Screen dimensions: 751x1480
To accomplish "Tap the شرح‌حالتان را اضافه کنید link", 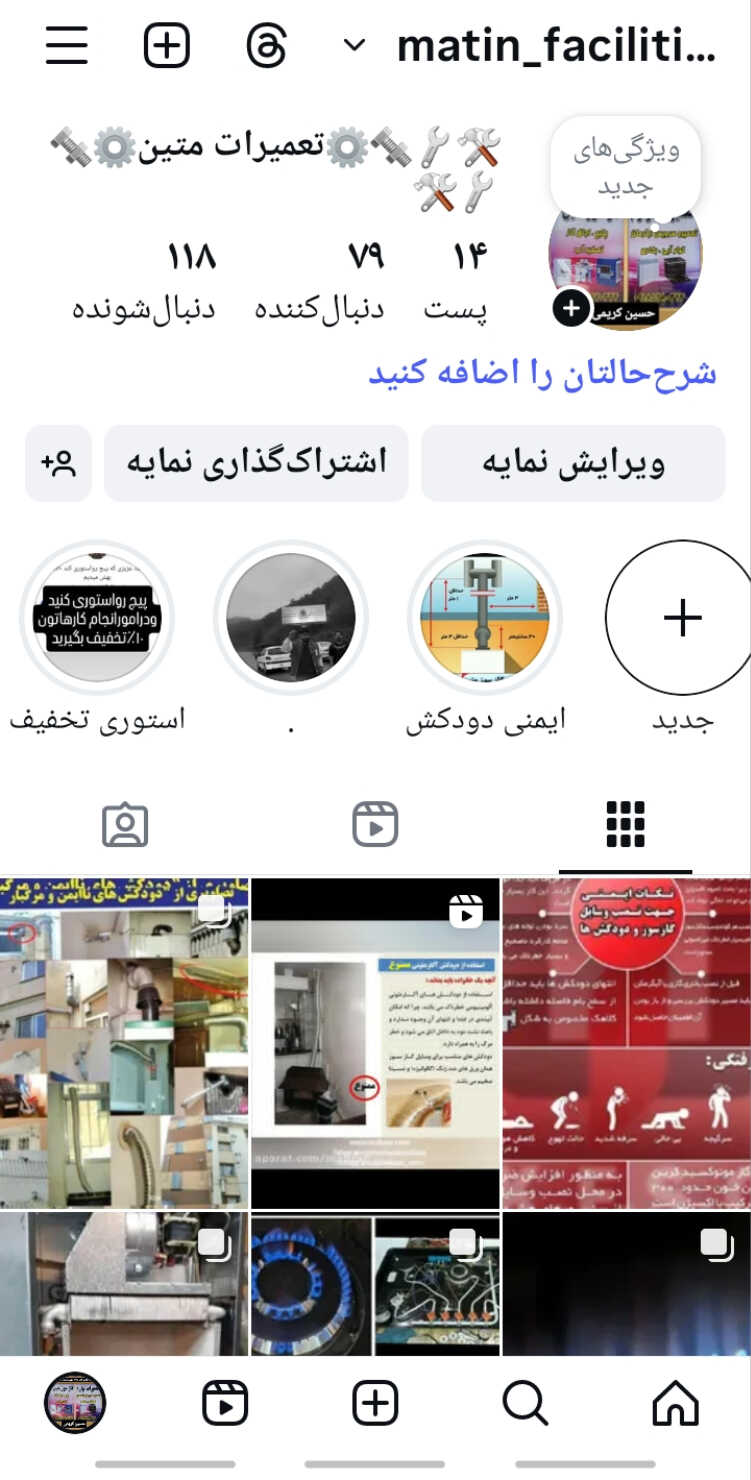I will 543,372.
